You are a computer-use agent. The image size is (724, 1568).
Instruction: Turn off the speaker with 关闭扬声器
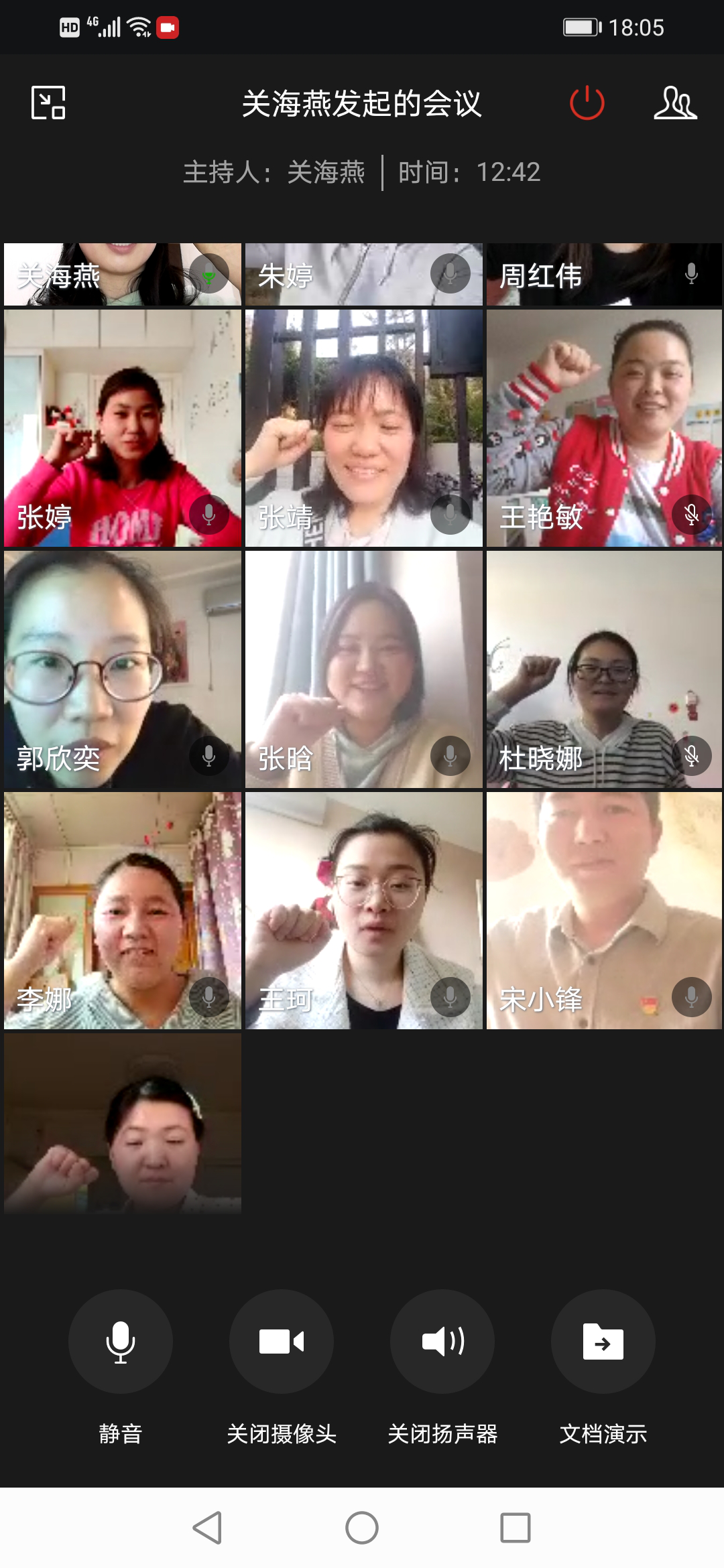click(x=442, y=1342)
